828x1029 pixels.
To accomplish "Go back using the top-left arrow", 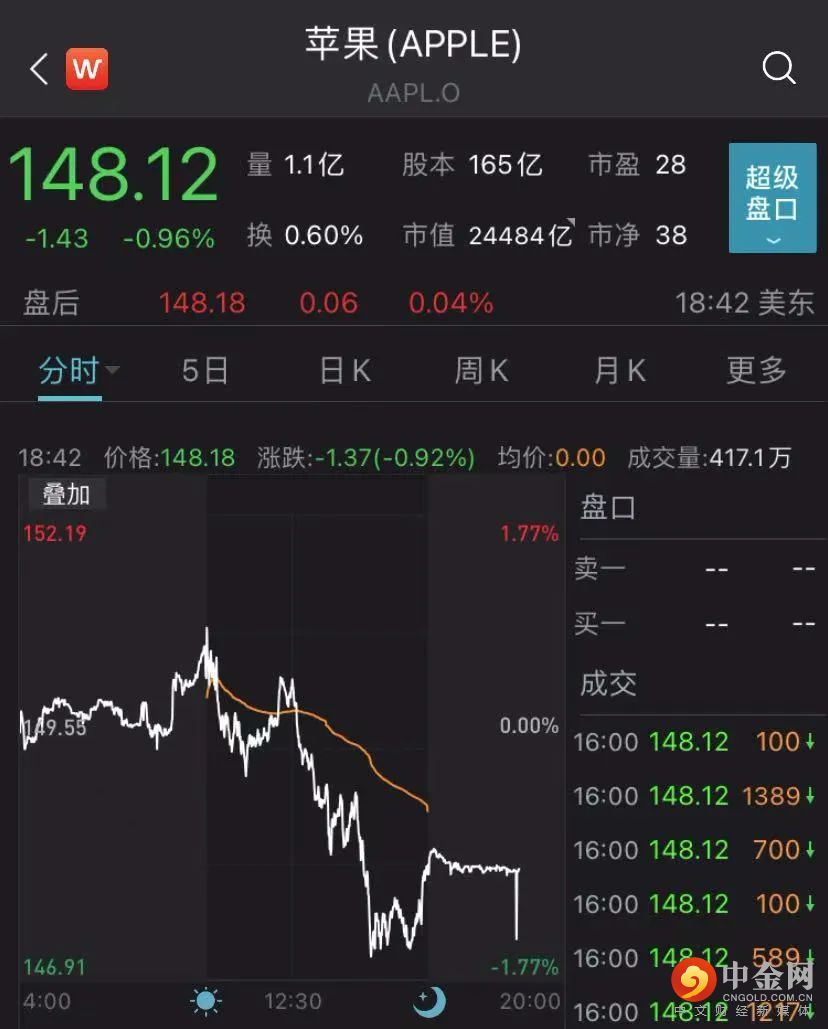I will tap(39, 69).
